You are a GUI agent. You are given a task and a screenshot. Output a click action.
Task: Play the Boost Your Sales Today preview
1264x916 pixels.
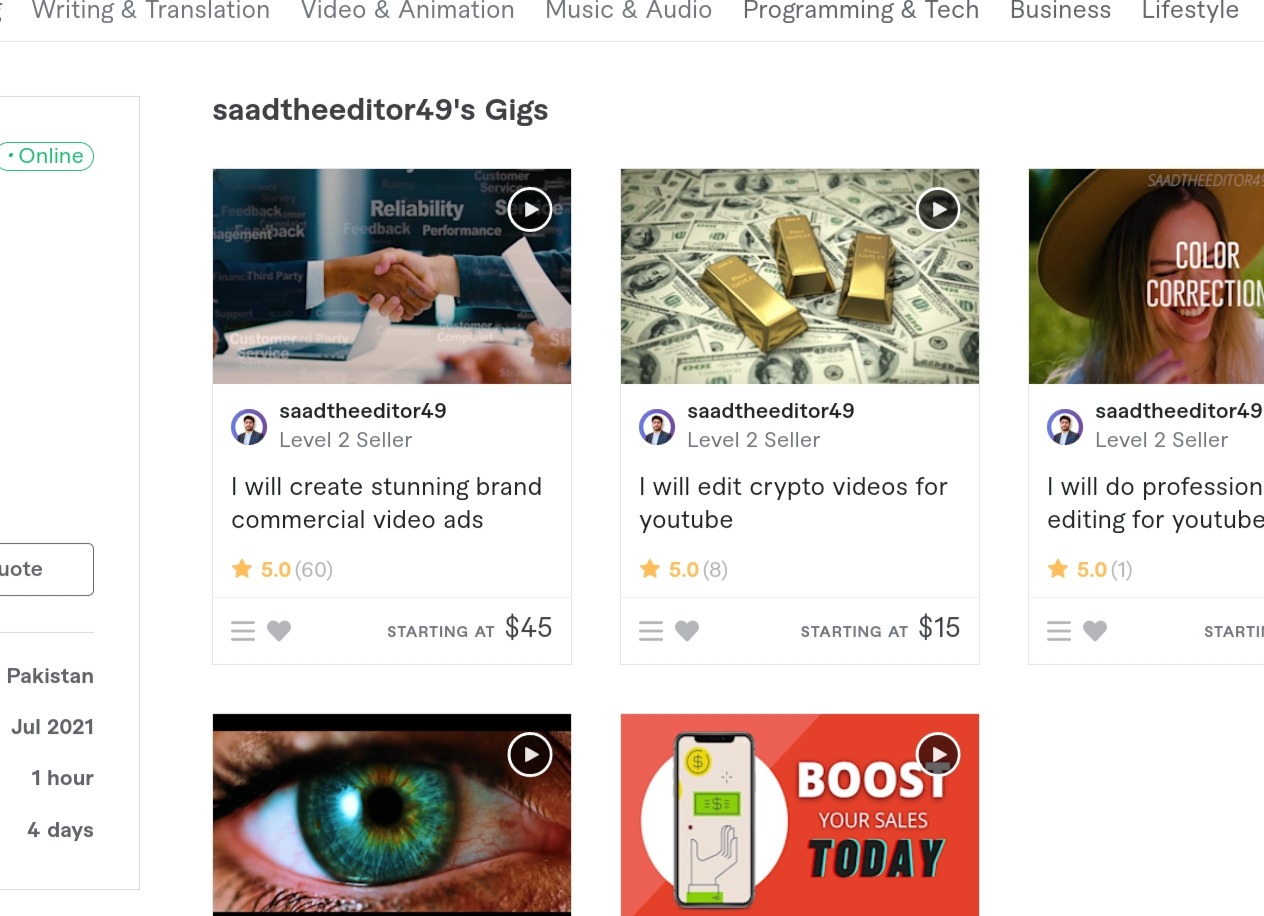(x=937, y=755)
